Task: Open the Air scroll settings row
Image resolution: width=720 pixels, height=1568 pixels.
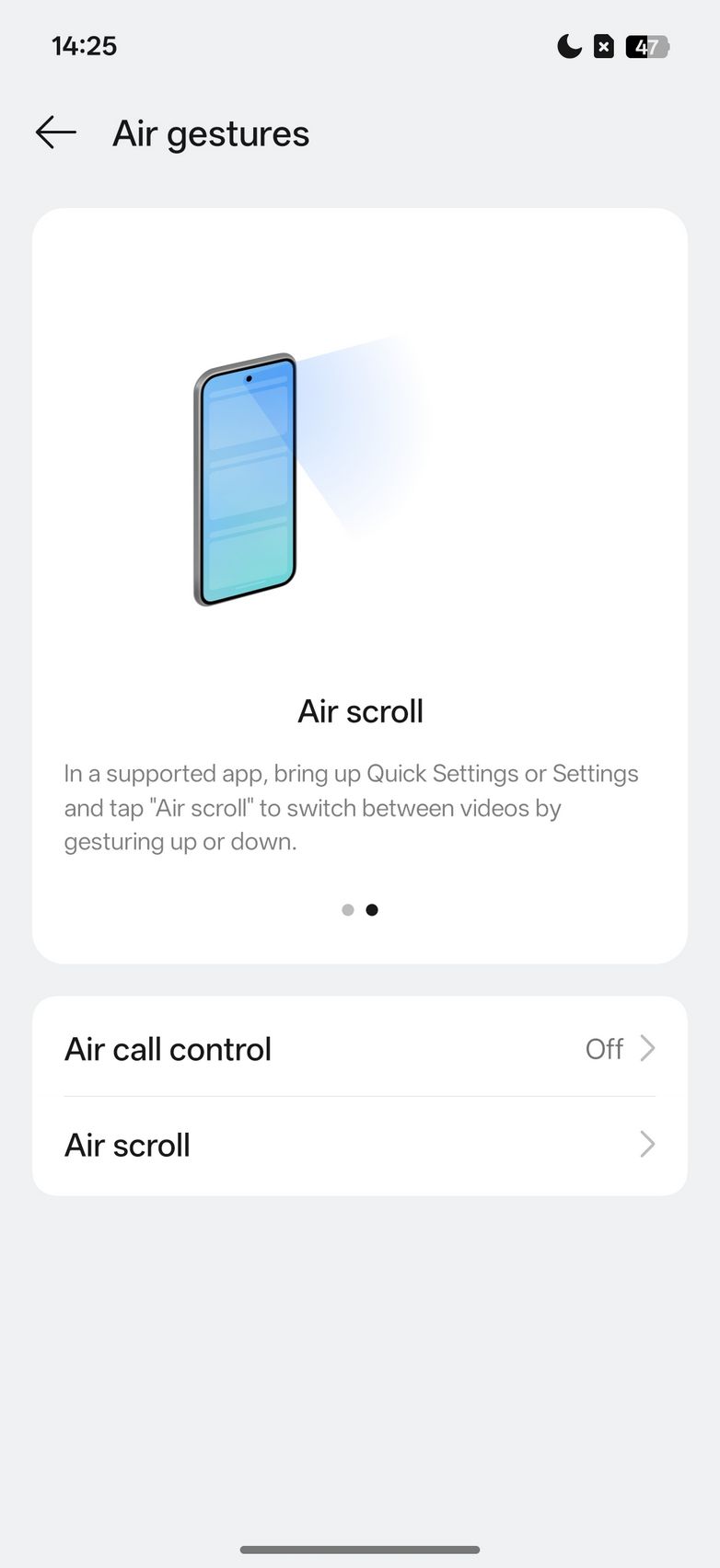Action: (x=359, y=1145)
